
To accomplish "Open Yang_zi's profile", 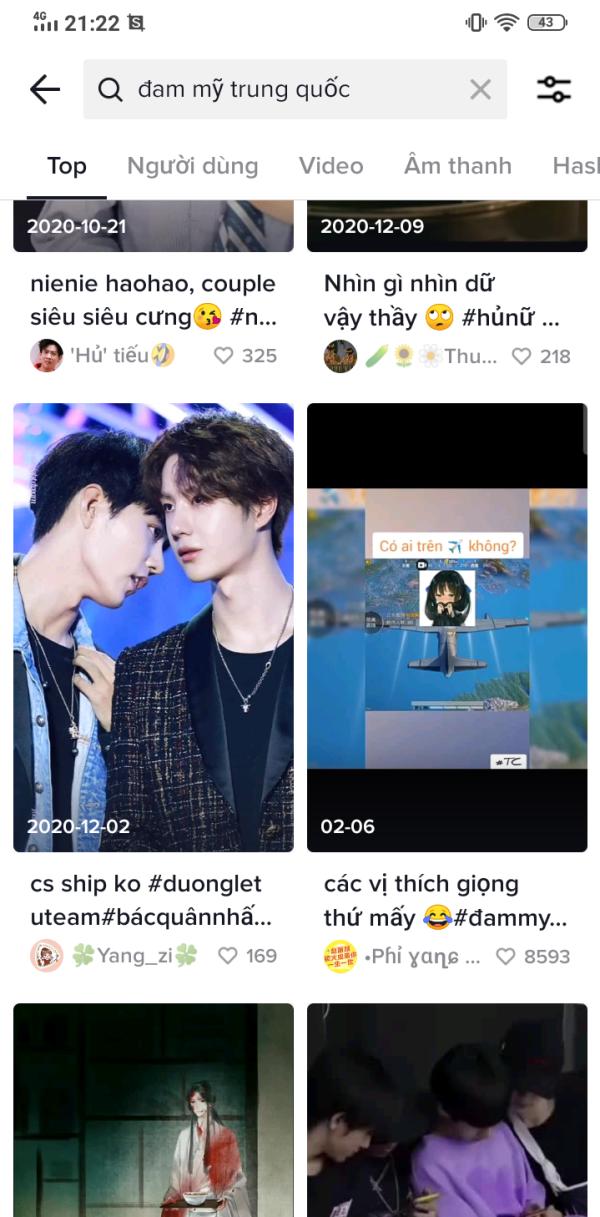I will coord(46,956).
